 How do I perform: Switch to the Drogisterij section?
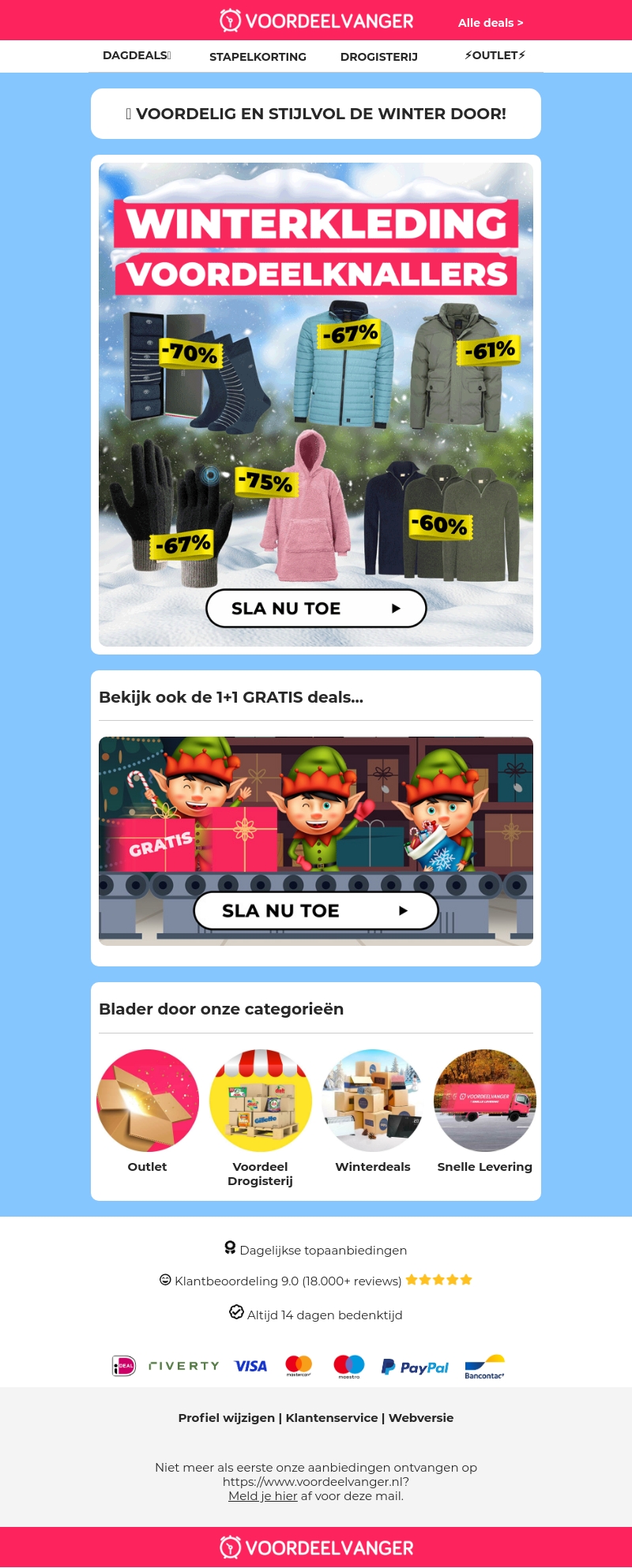tap(378, 57)
